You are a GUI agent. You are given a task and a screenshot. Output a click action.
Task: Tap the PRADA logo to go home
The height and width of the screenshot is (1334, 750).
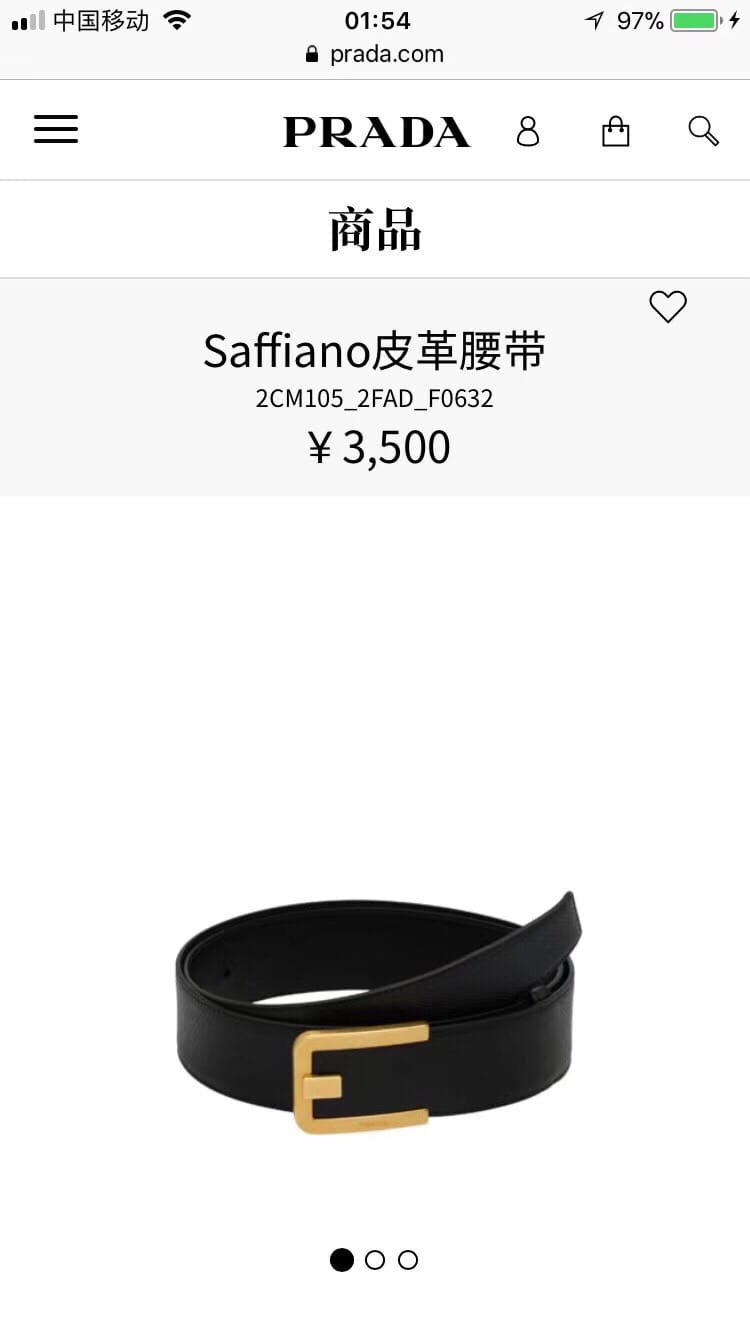(x=376, y=132)
